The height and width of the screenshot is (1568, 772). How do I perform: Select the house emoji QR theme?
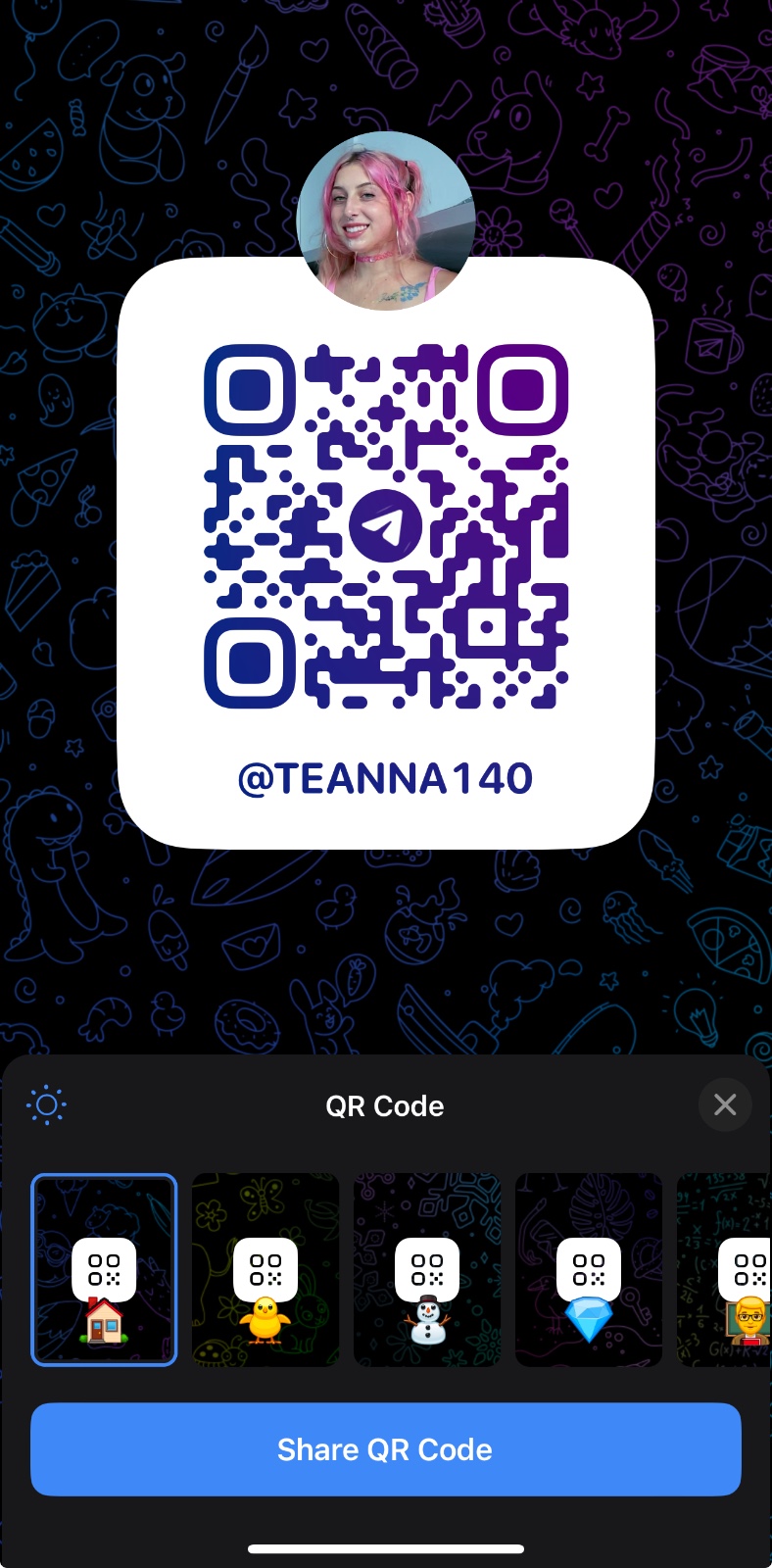(x=104, y=1269)
